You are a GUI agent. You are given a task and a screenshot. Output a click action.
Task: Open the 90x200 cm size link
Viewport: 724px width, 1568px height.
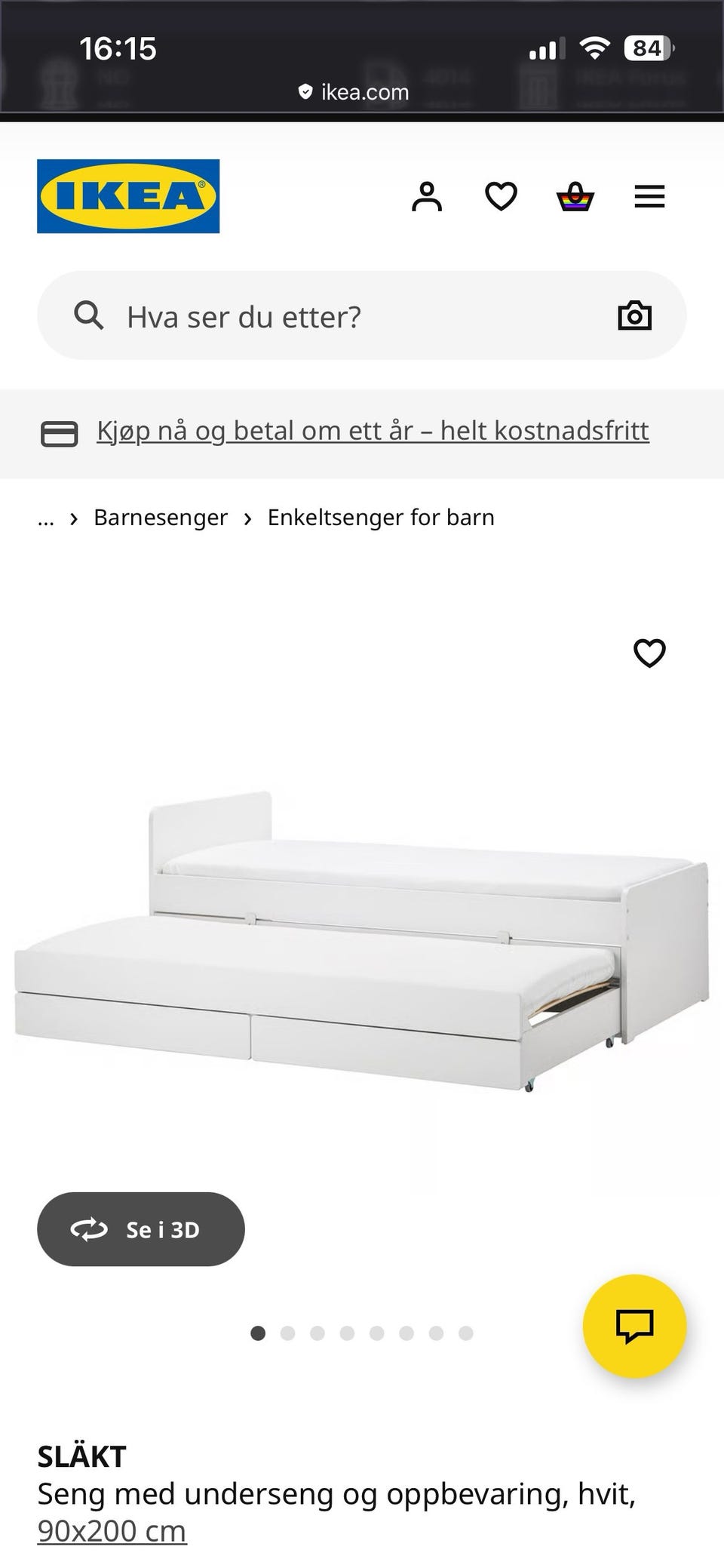pos(112,1530)
